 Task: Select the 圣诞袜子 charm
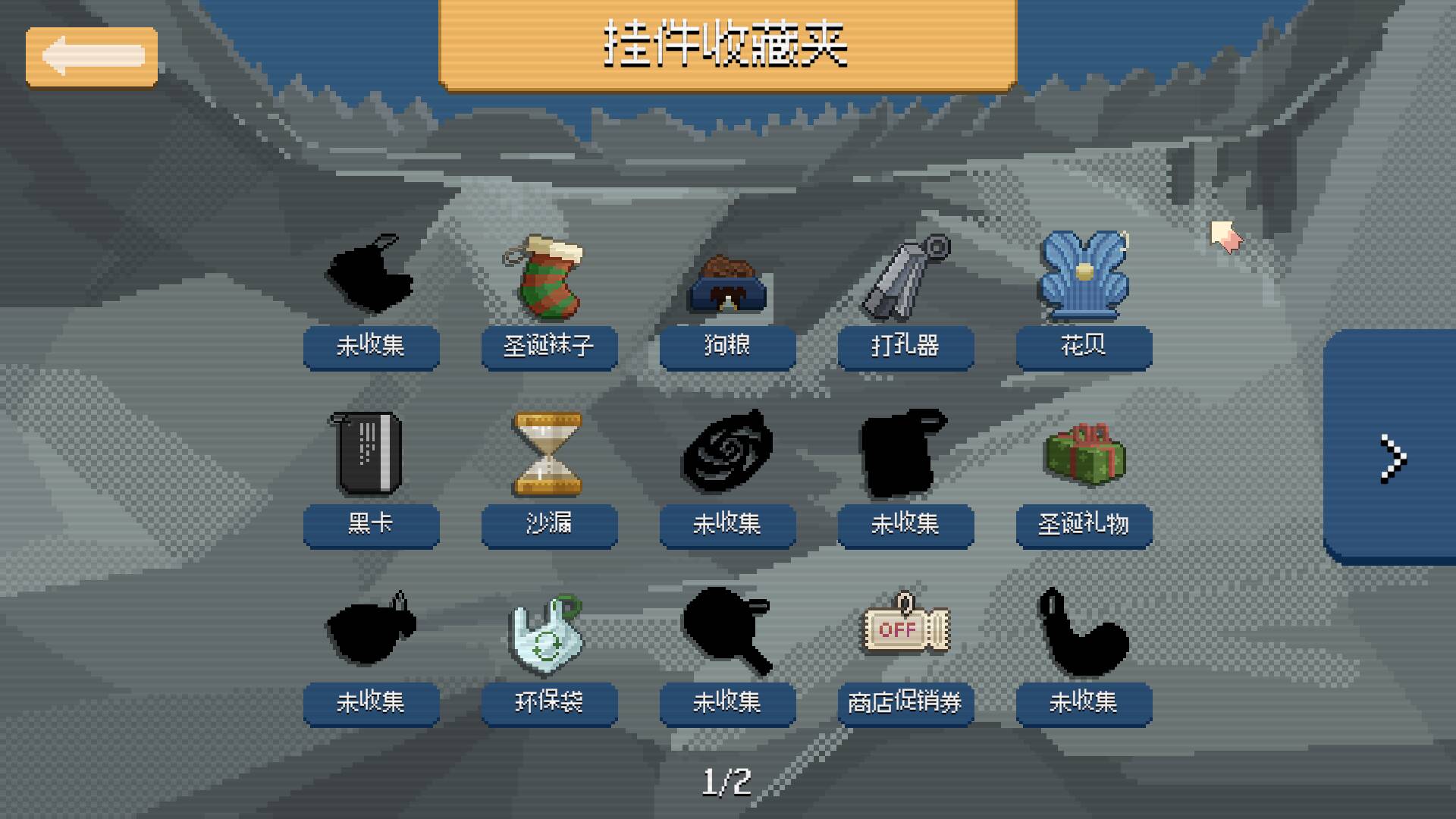coord(549,278)
